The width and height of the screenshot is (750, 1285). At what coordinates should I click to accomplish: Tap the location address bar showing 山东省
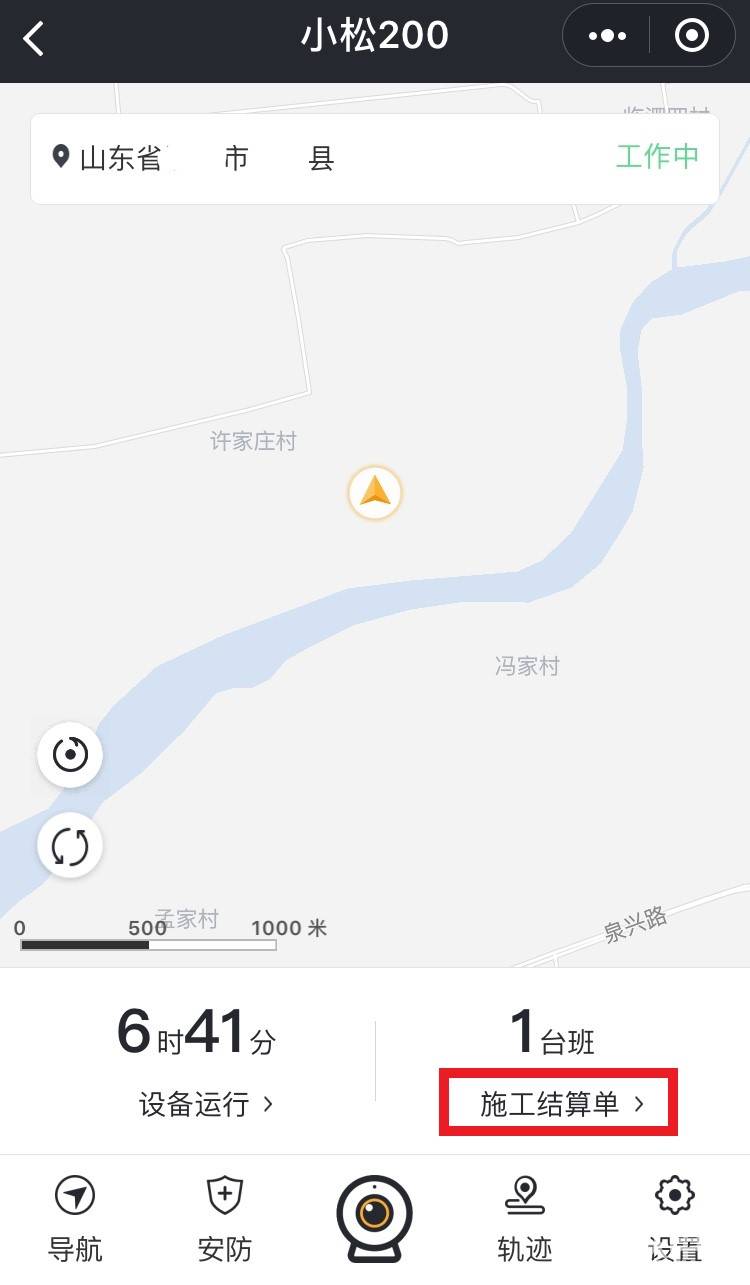375,159
